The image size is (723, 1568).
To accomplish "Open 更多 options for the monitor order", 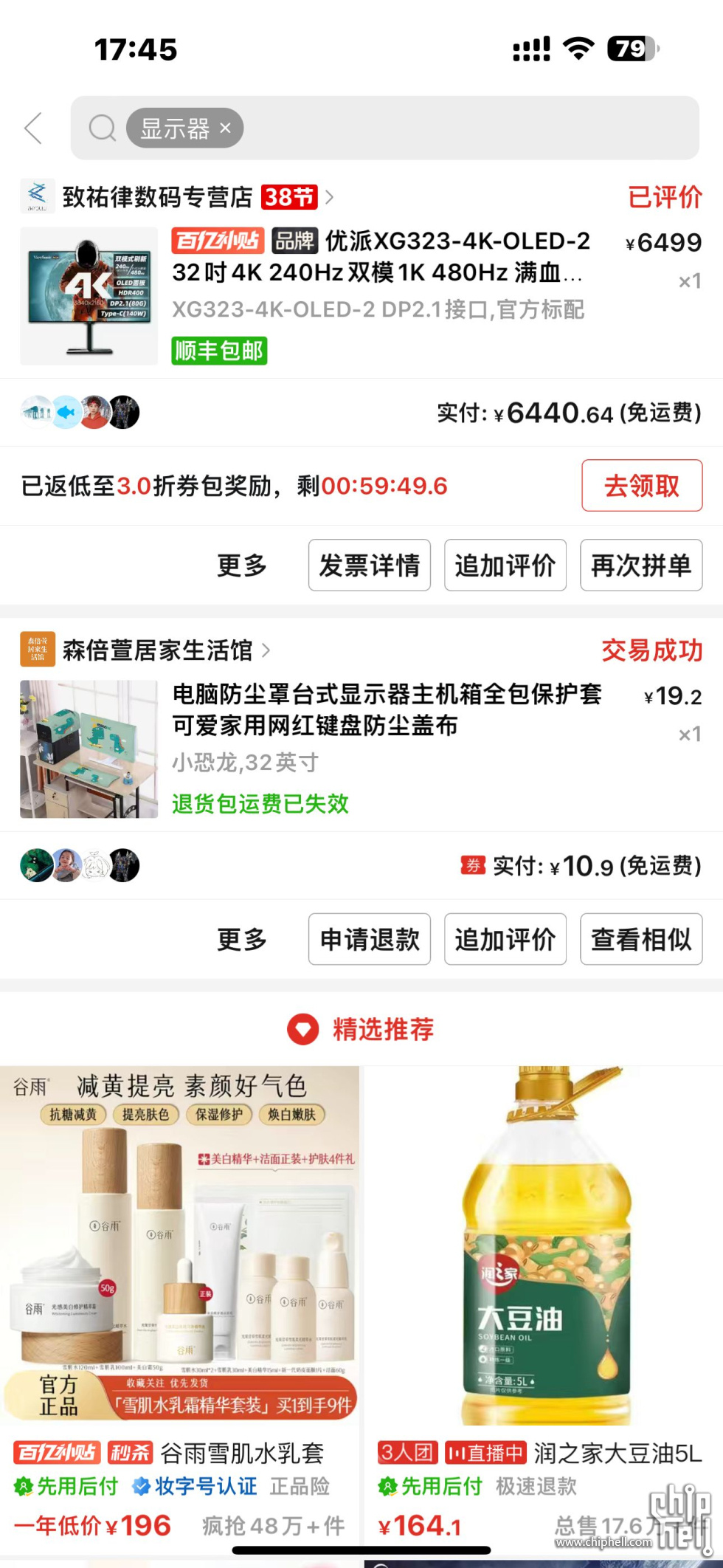I will click(x=242, y=565).
